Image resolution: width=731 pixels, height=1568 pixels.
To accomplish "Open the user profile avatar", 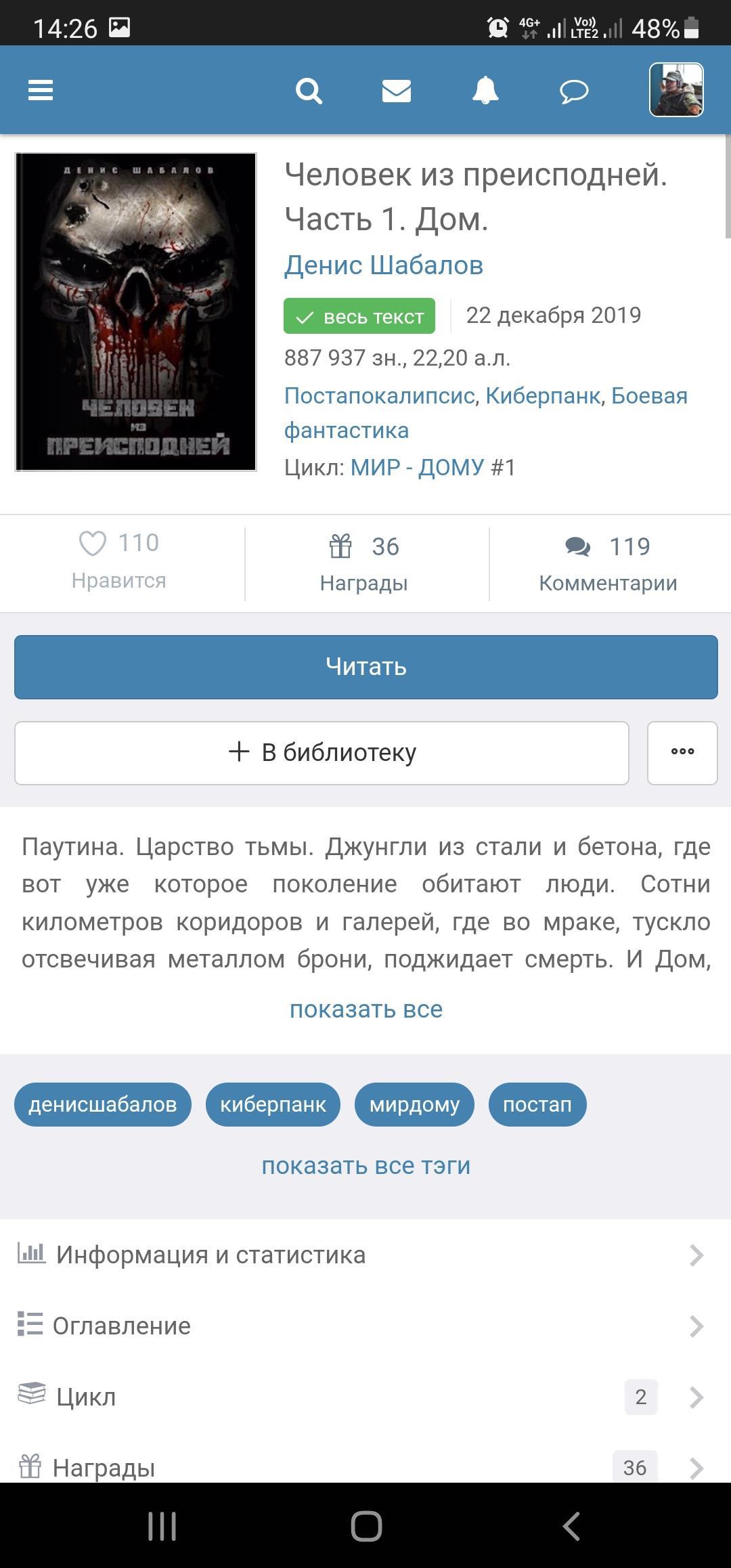I will 676,90.
